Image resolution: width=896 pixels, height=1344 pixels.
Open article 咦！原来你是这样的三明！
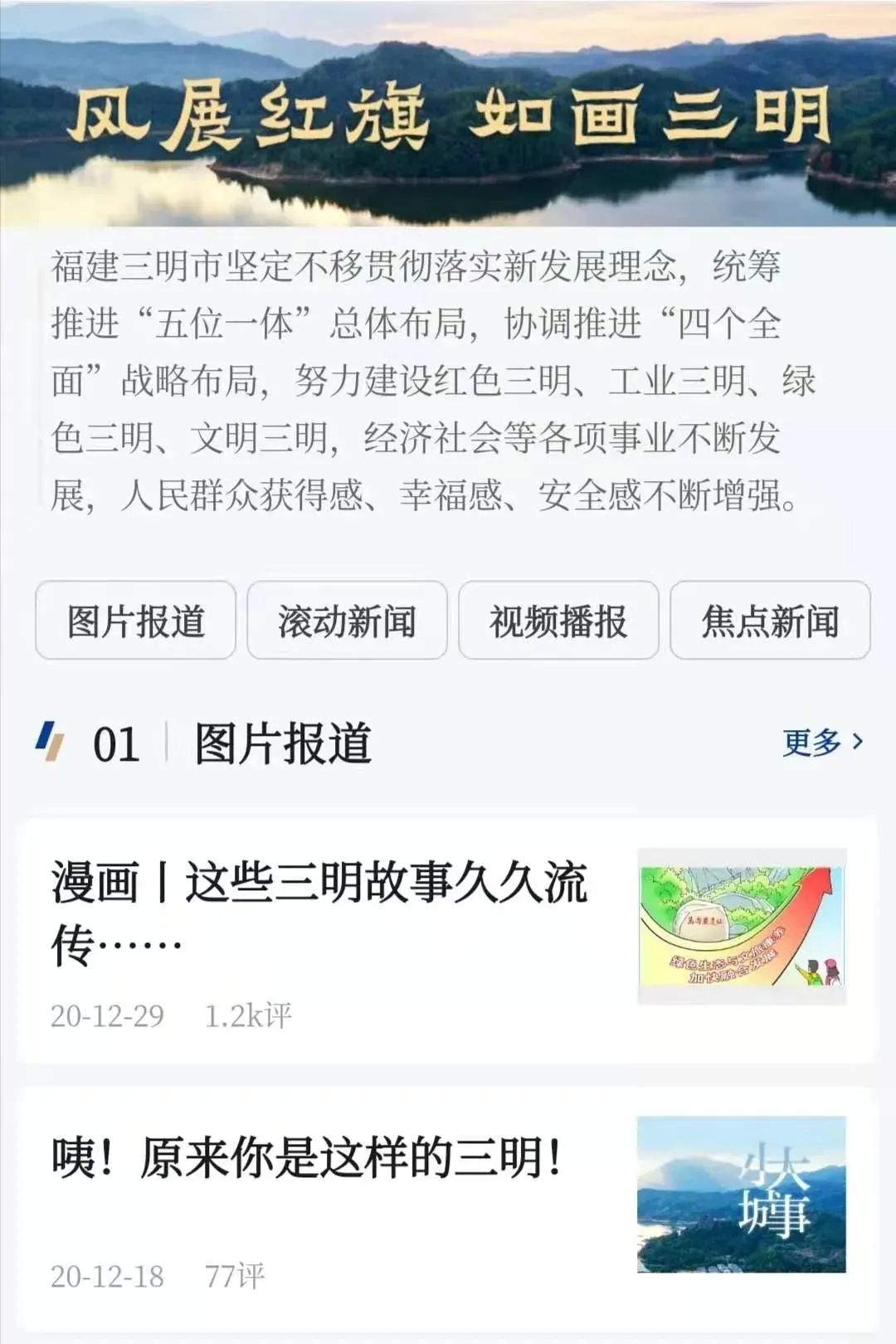point(307,1157)
